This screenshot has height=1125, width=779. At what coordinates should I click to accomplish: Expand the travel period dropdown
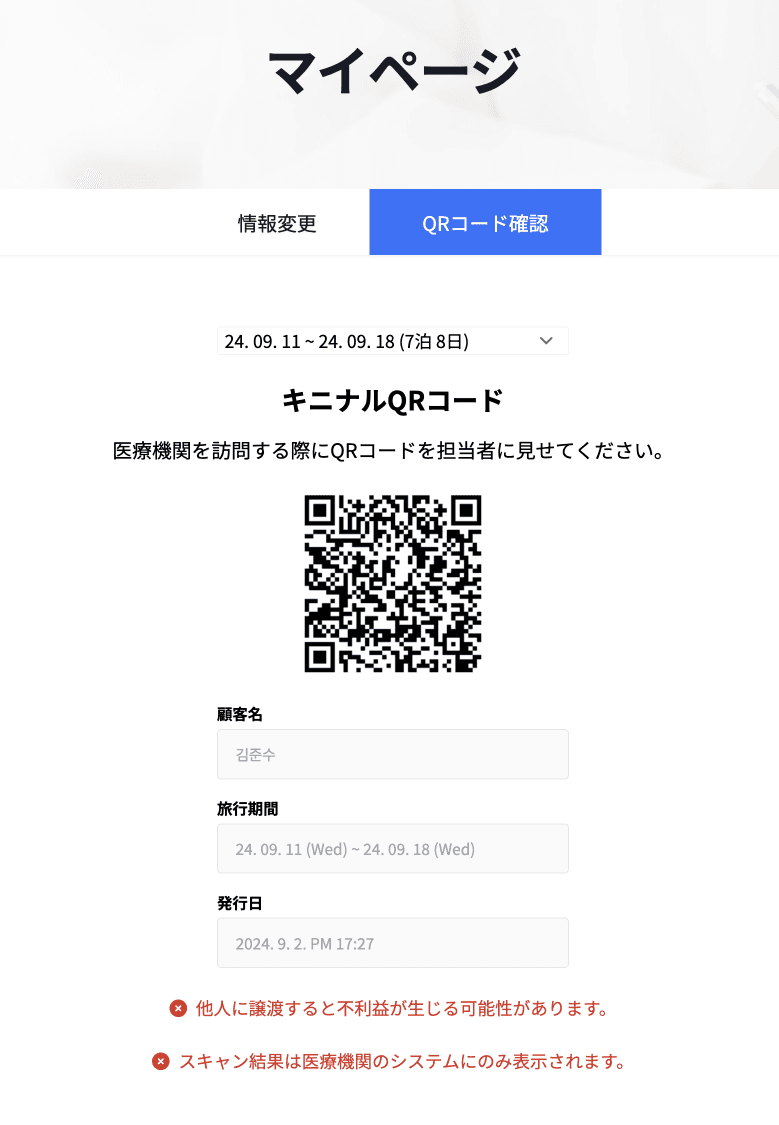[392, 341]
